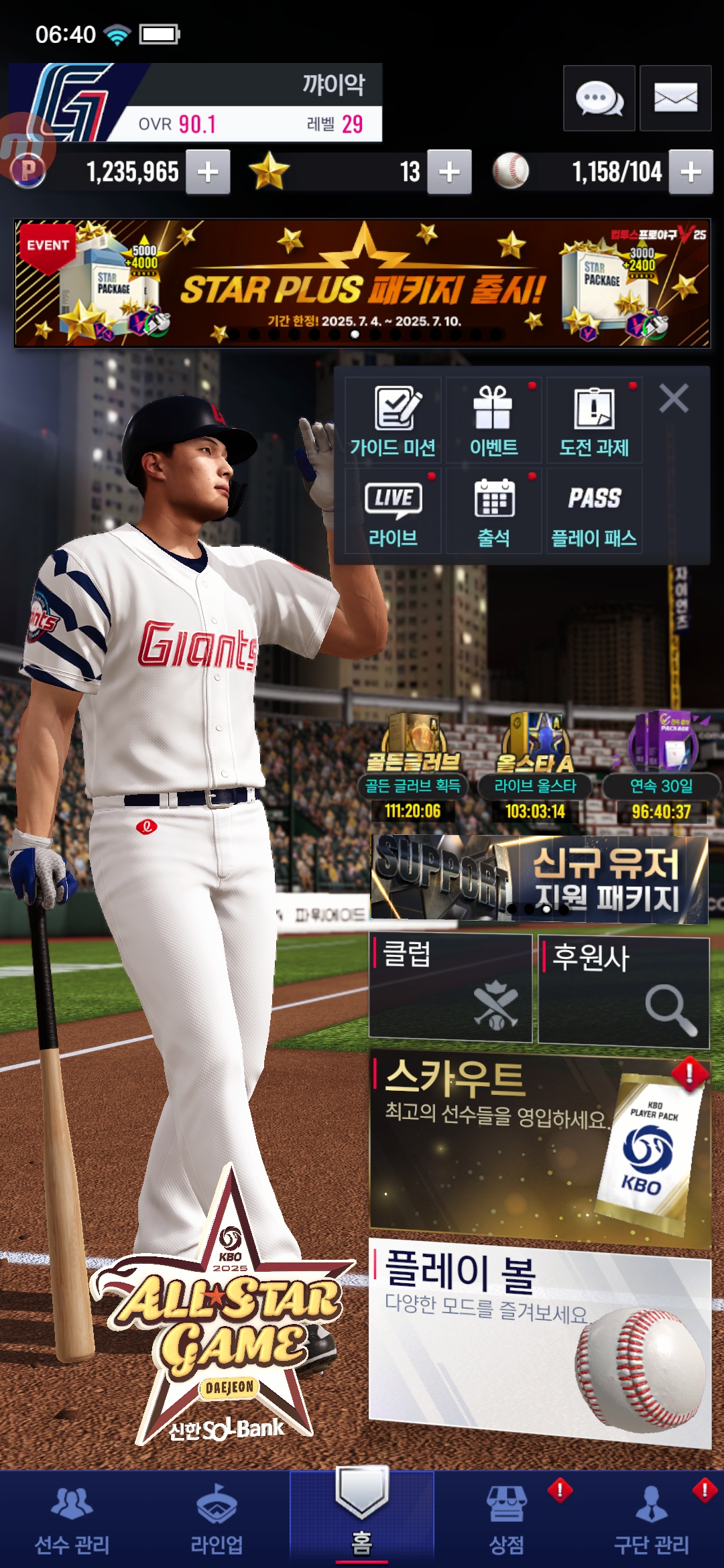Open the 이벤트 gift menu
Viewport: 724px width, 1568px height.
point(493,420)
